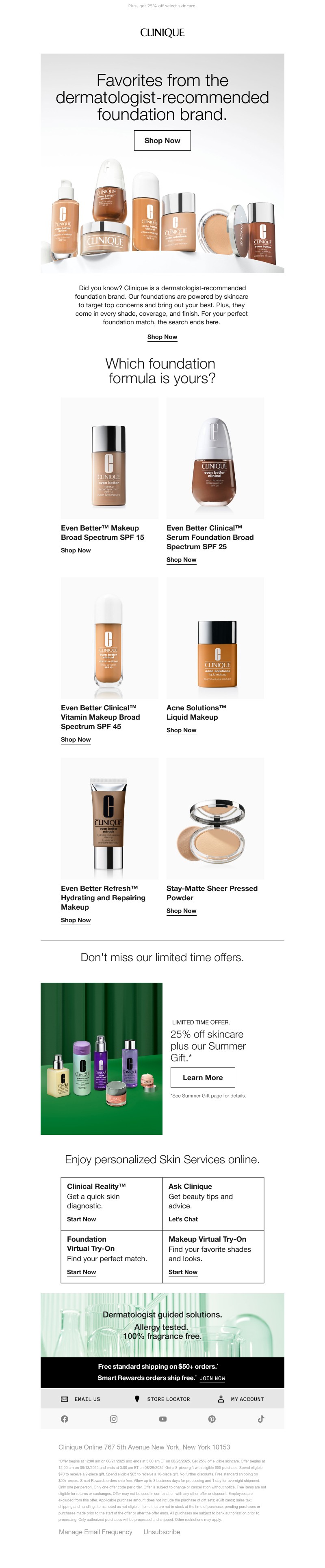Shop Stay-Matte Sheer Pressed Powder
325x1568 pixels.
tap(181, 910)
